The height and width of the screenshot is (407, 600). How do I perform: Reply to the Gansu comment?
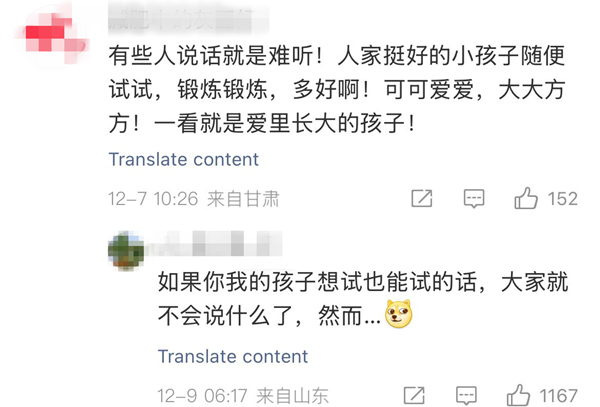[475, 198]
